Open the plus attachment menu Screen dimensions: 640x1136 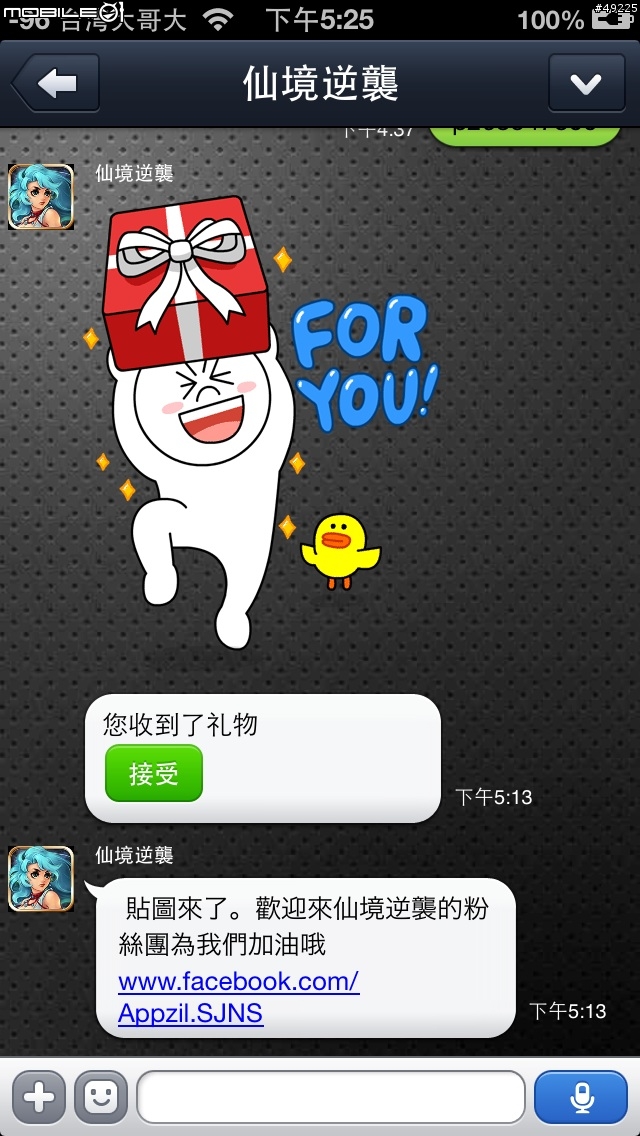pos(38,1098)
